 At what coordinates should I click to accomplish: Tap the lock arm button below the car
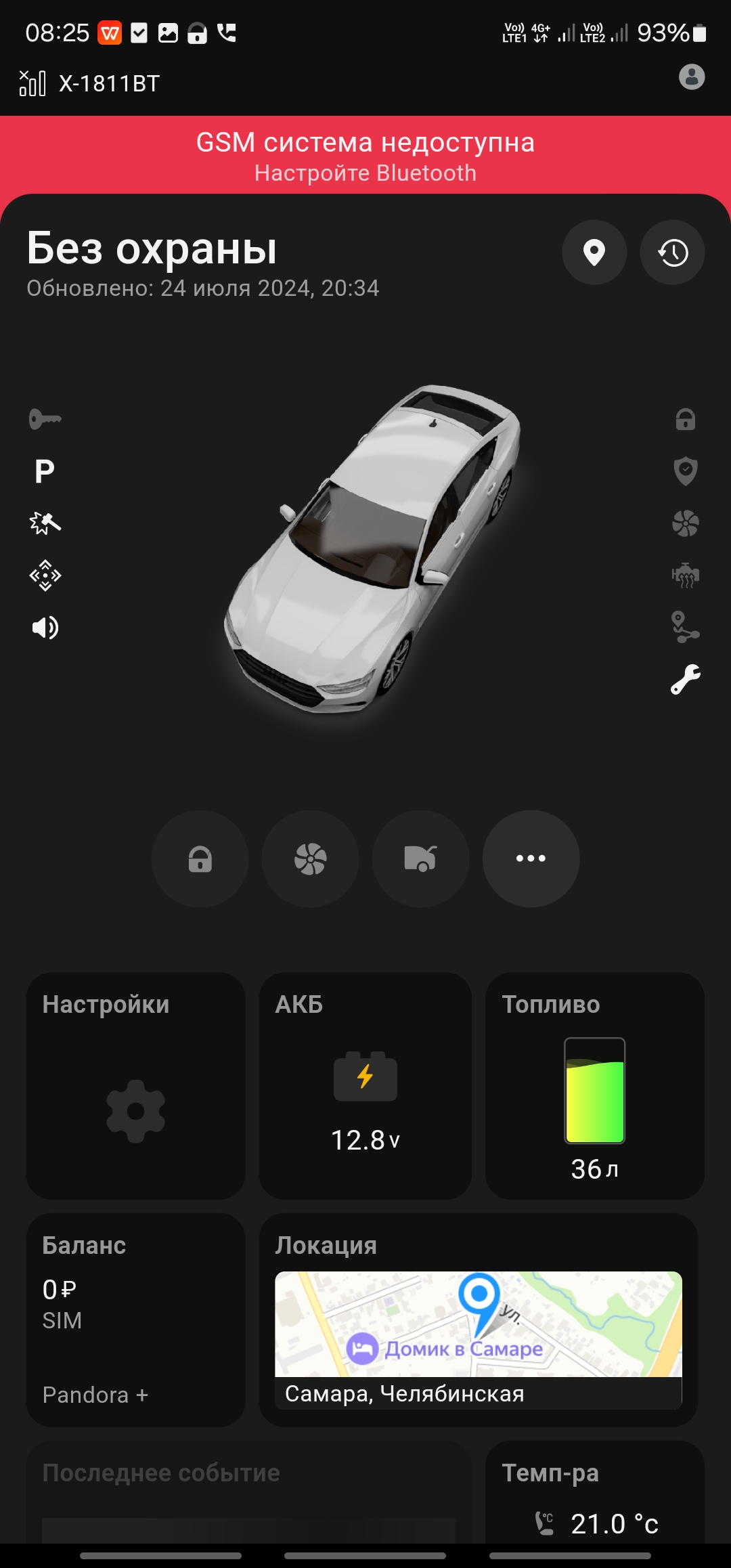200,858
